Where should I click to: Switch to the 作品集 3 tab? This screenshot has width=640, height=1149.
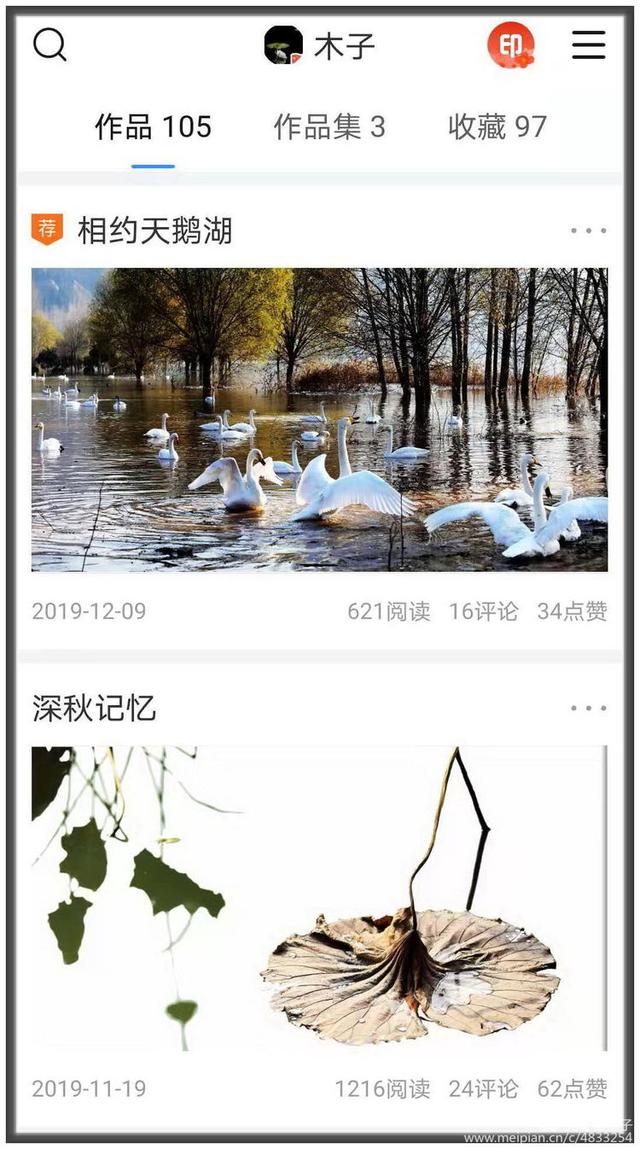329,127
